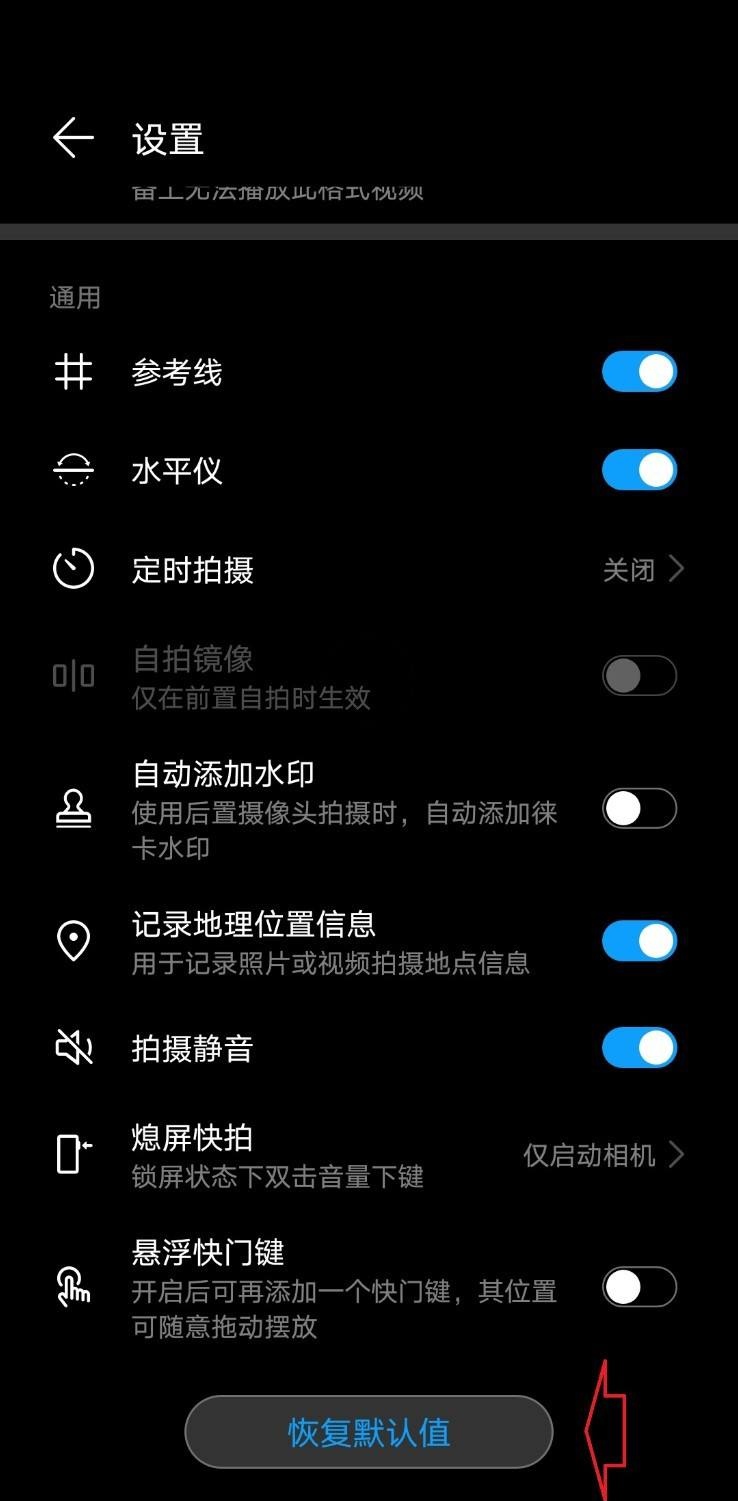Viewport: 738px width, 1501px height.
Task: Open the 定时拍摄 setting
Action: (369, 570)
